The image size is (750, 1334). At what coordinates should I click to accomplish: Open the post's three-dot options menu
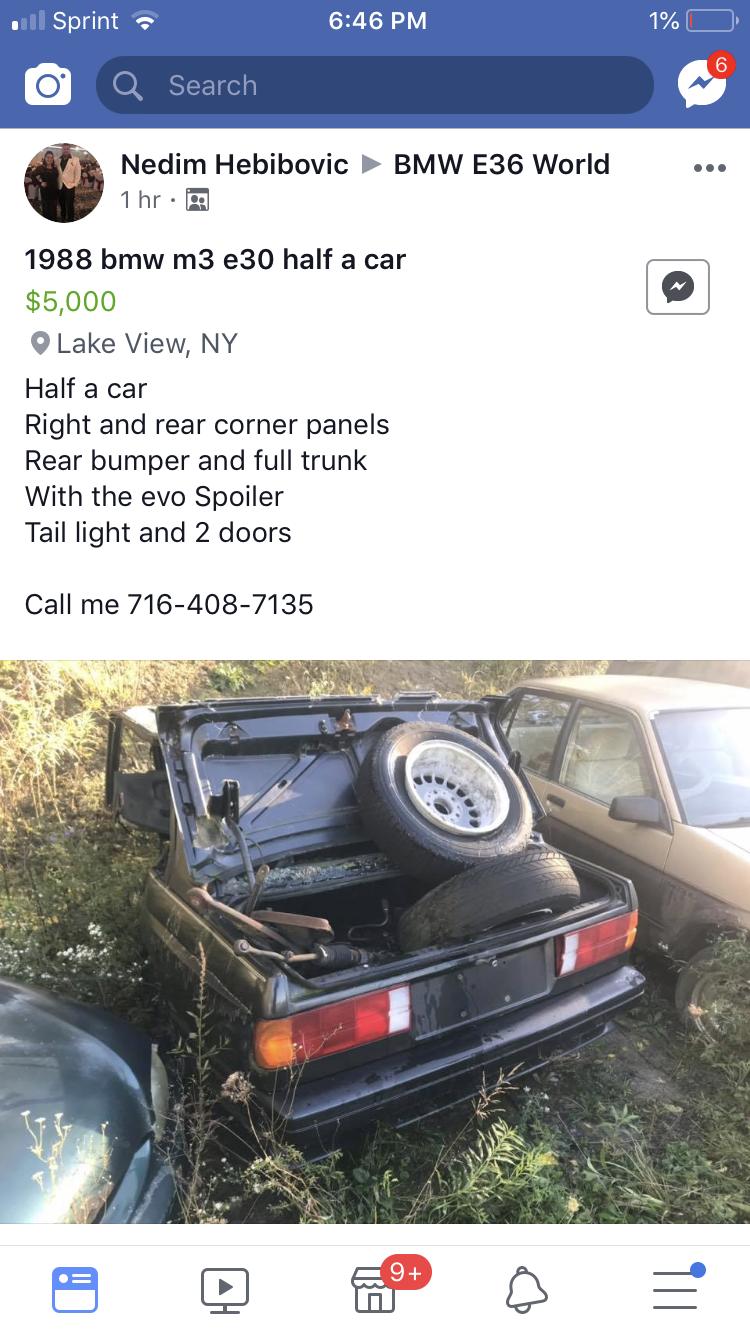coord(709,168)
